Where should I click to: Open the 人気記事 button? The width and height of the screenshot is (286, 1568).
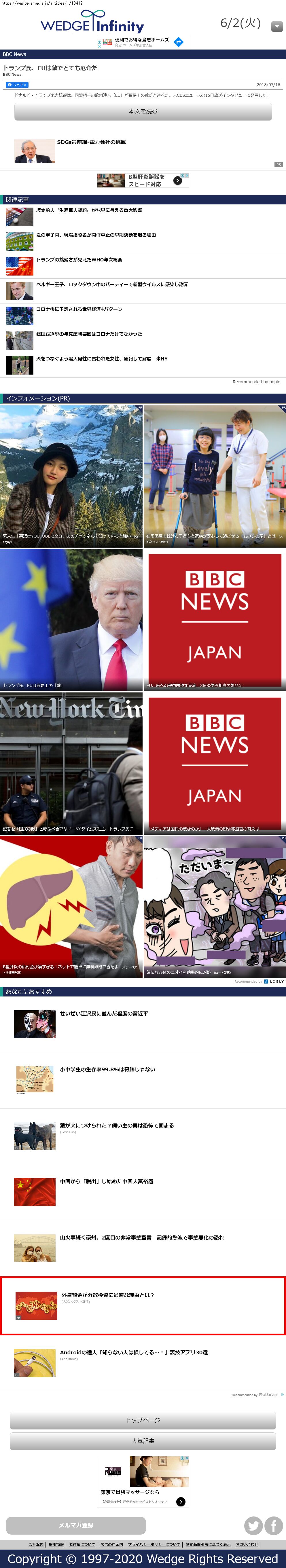point(143,1441)
